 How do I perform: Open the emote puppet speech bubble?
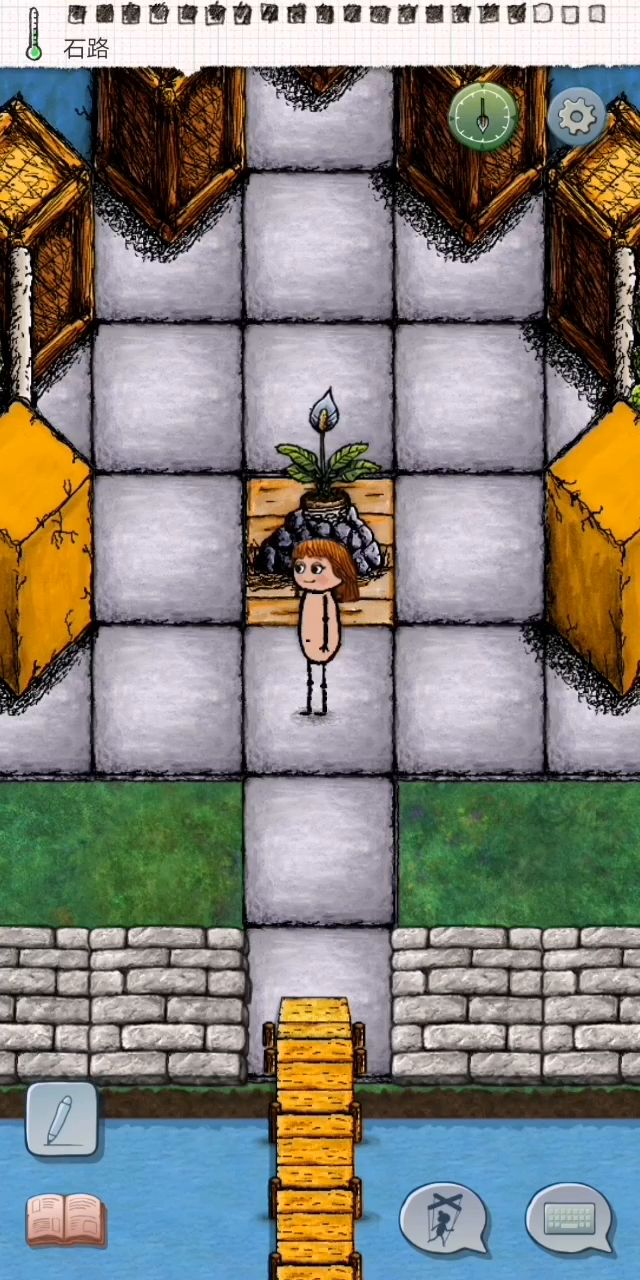click(x=443, y=1220)
